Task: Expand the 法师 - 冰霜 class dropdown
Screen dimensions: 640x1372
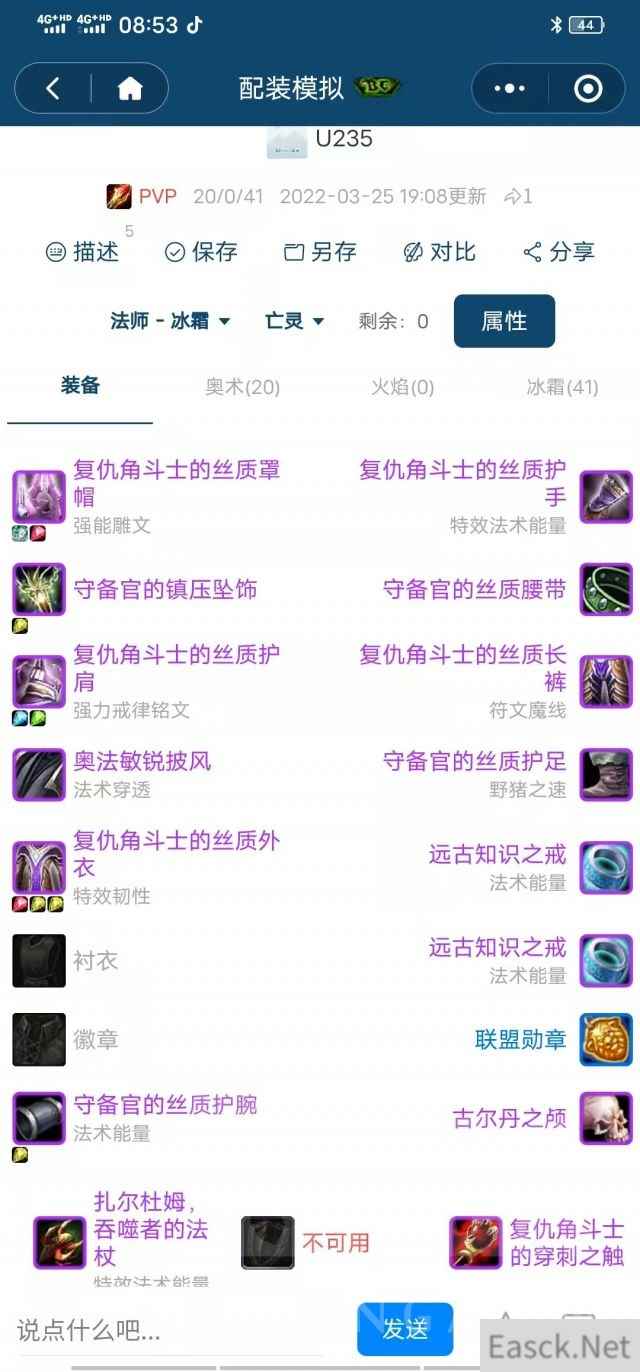Action: tap(171, 321)
